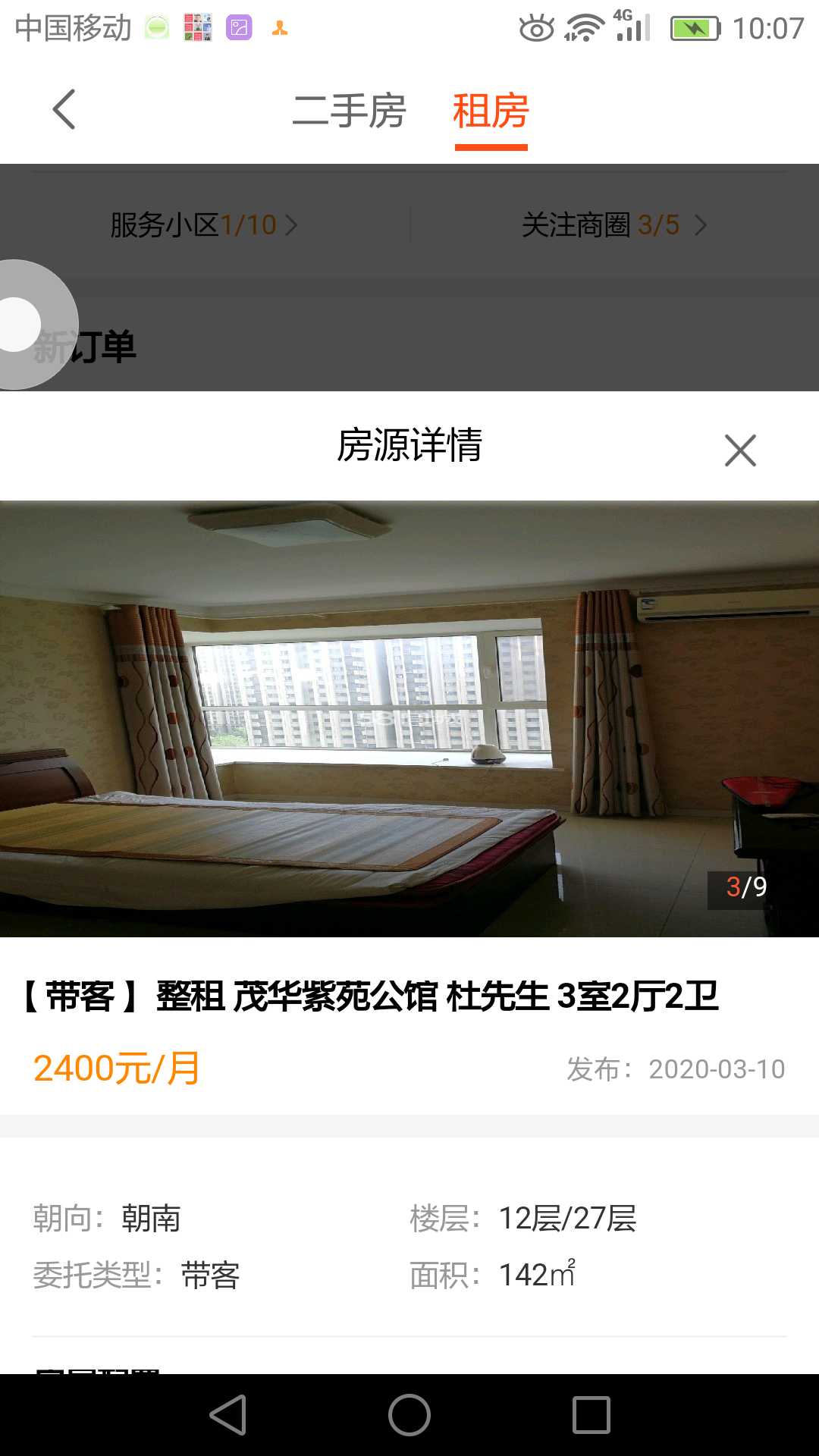The width and height of the screenshot is (819, 1456).
Task: Tap the system home button
Action: pos(409,1415)
